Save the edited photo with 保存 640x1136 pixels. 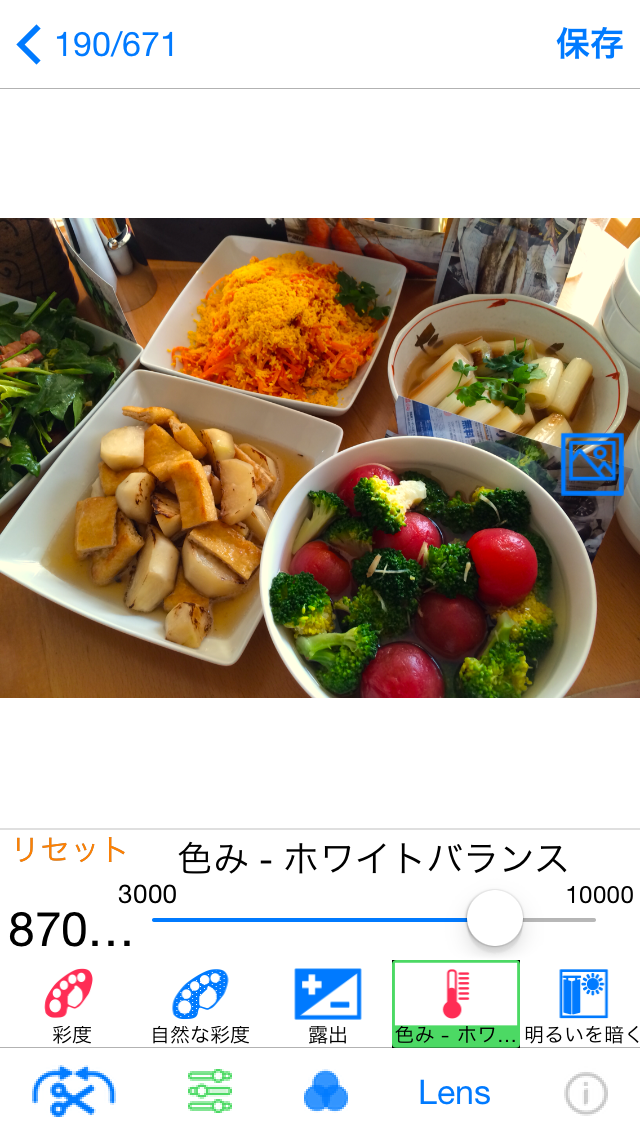[x=589, y=44]
